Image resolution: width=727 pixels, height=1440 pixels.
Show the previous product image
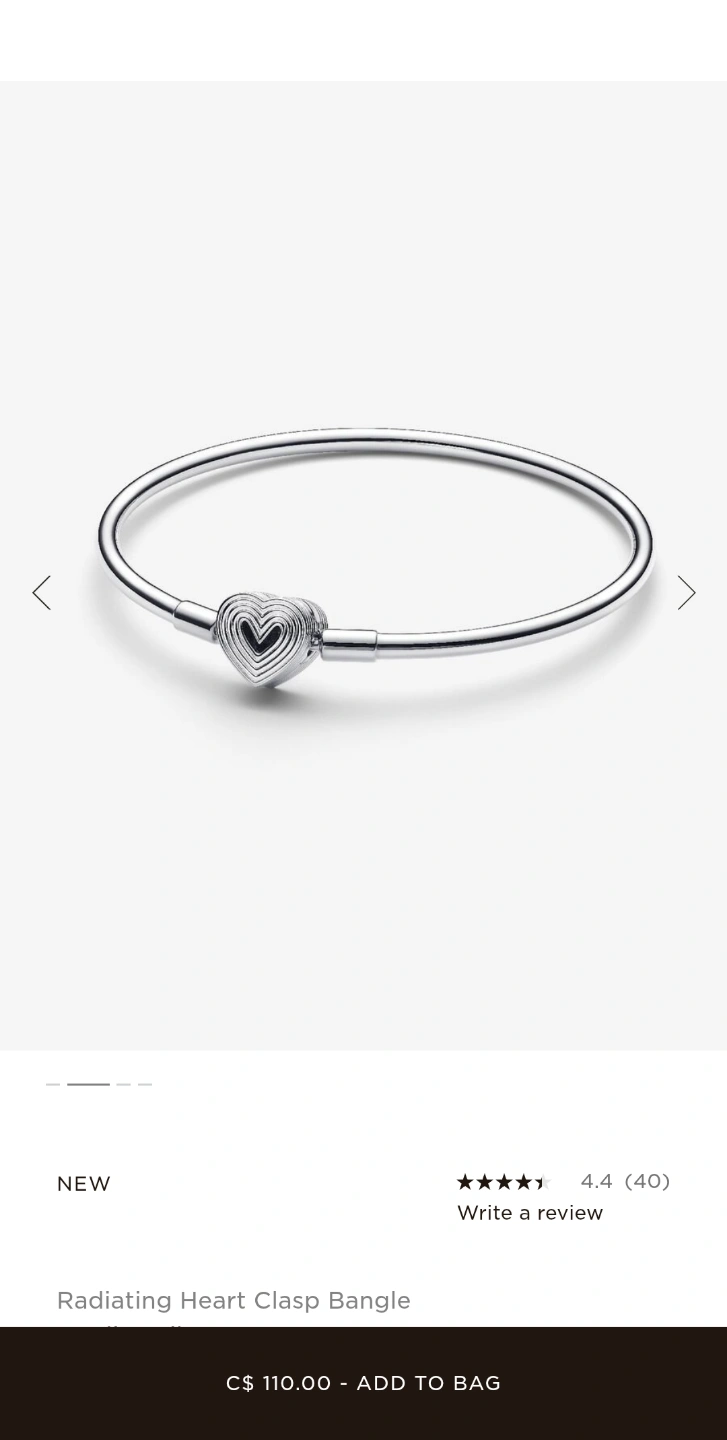click(x=42, y=593)
